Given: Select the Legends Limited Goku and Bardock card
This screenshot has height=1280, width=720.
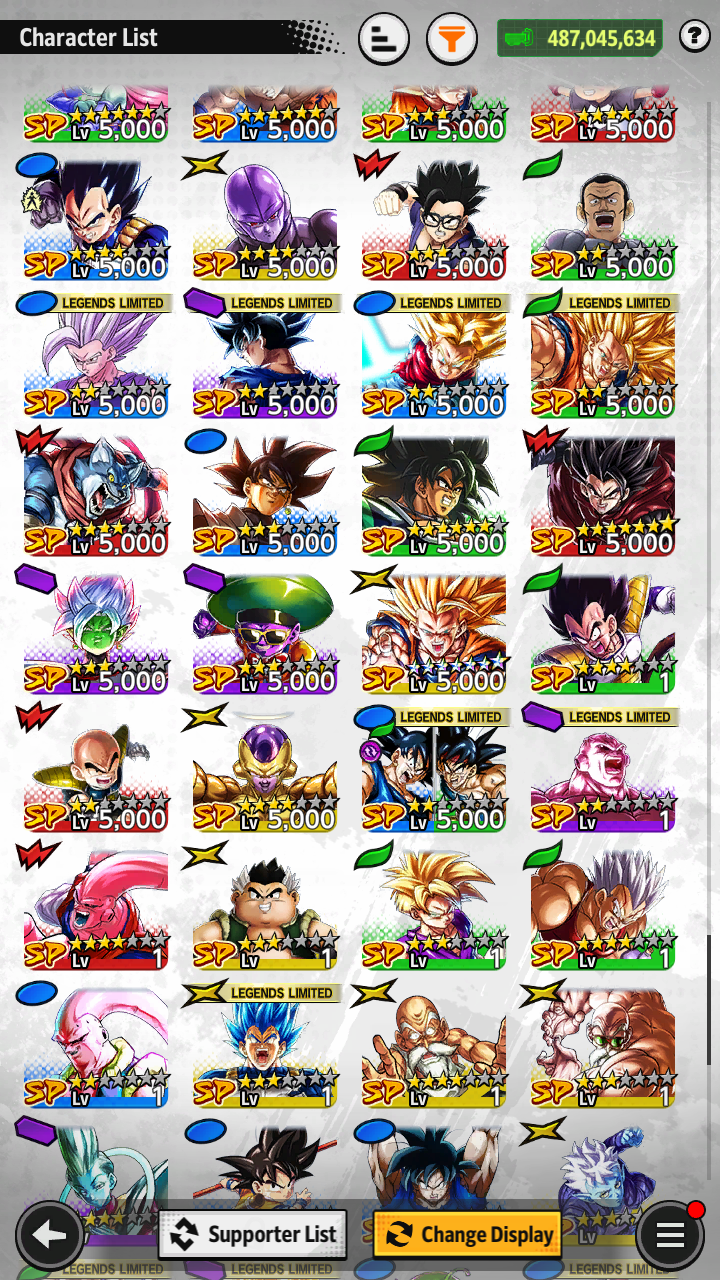Looking at the screenshot, I should 434,770.
